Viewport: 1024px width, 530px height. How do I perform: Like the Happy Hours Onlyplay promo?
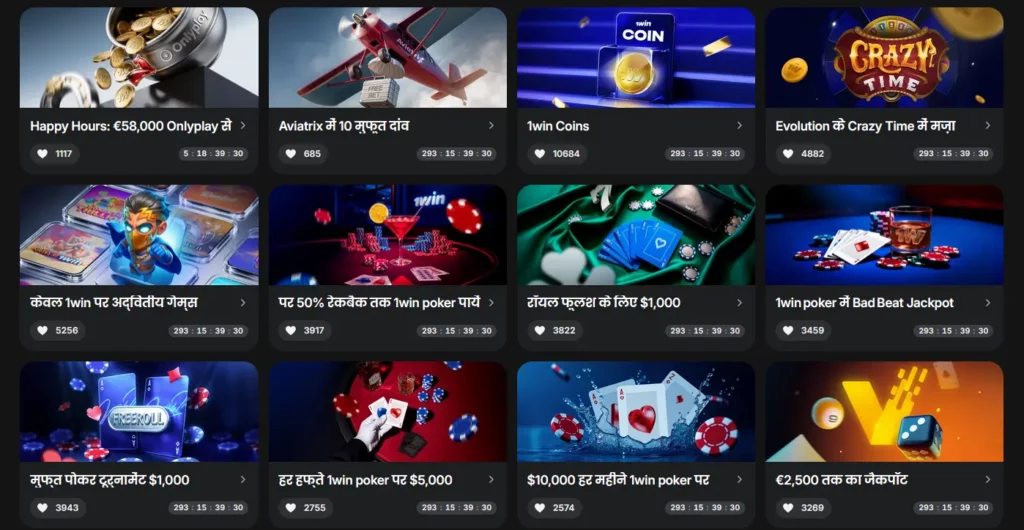click(x=43, y=154)
